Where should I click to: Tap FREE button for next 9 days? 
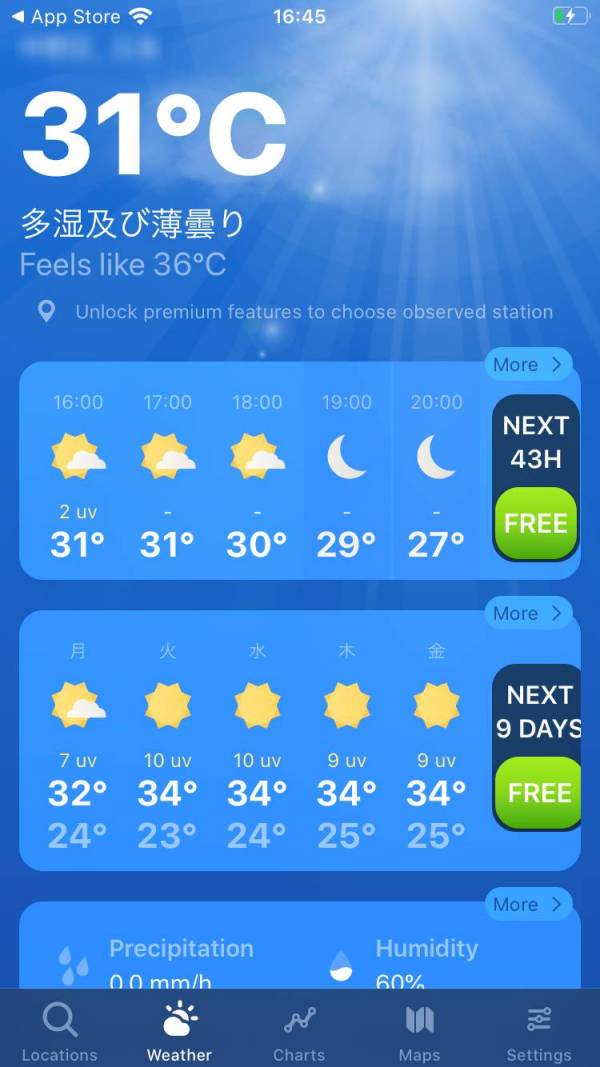click(538, 793)
